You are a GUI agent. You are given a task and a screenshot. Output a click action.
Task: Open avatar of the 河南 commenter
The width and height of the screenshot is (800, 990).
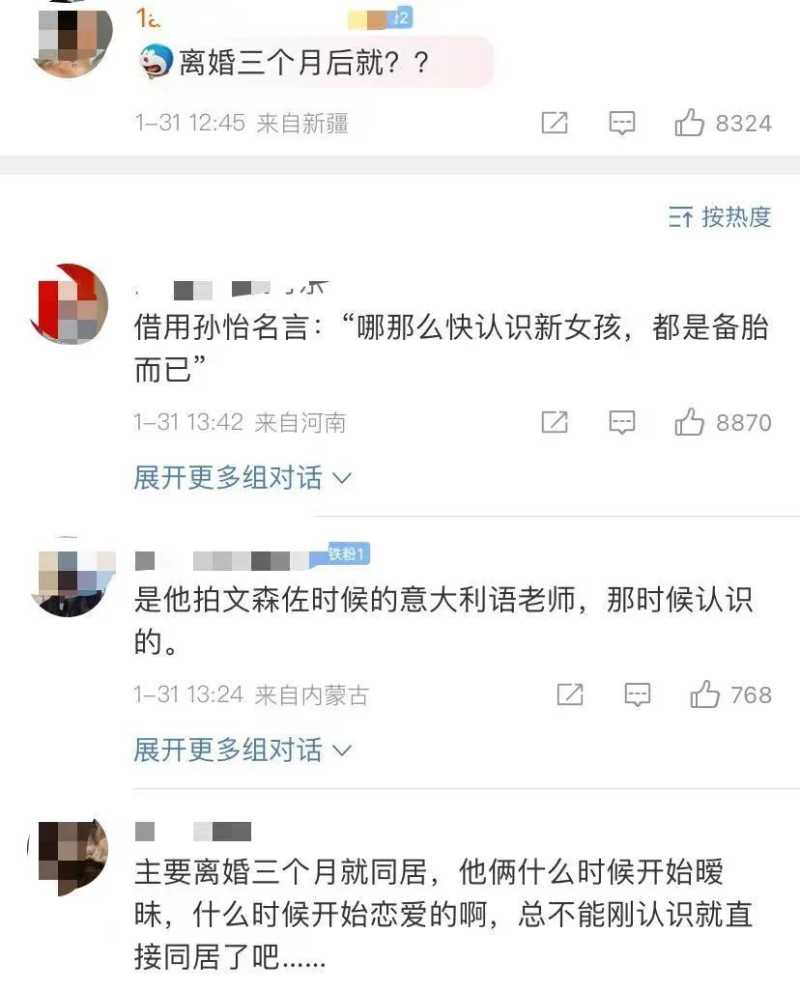tap(68, 304)
